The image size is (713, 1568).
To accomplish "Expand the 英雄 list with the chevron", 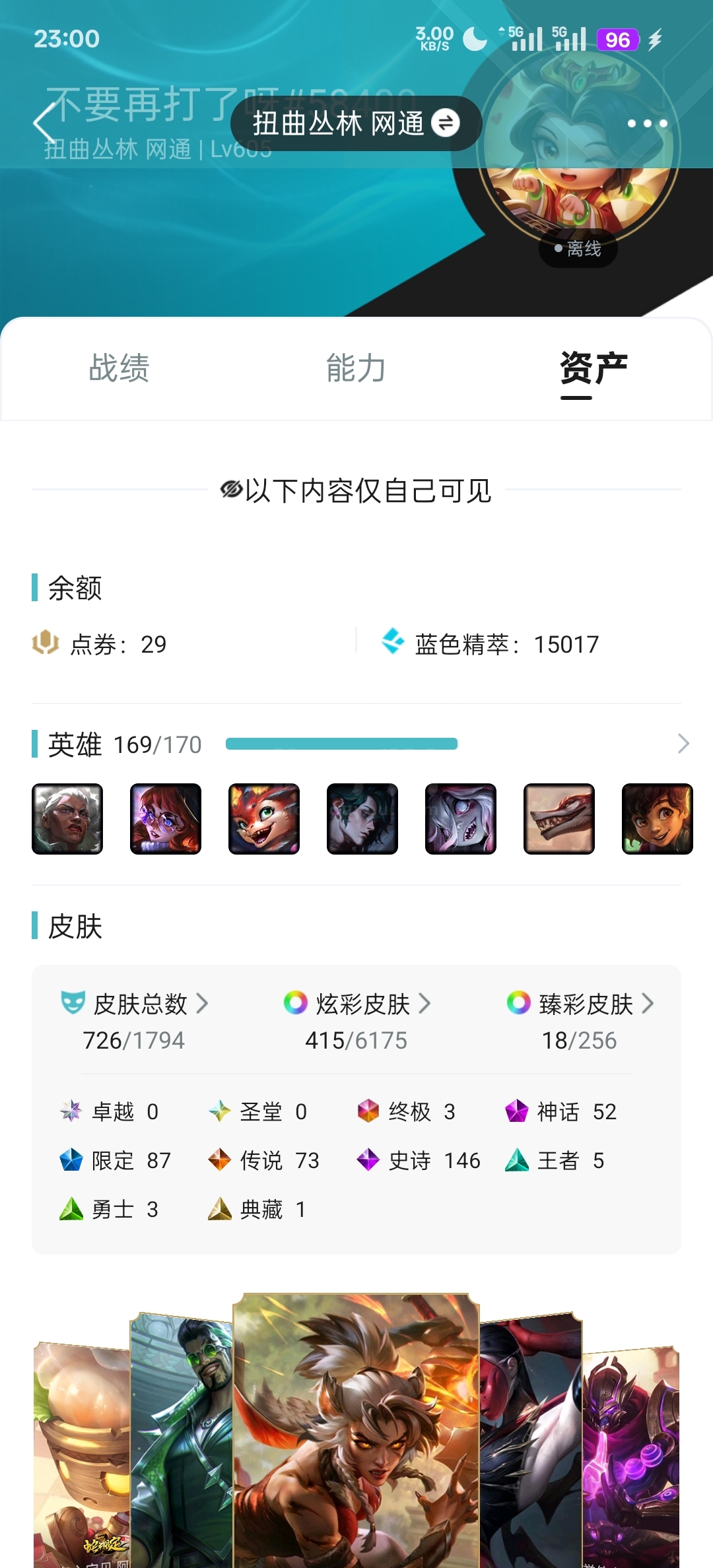I will [x=683, y=744].
